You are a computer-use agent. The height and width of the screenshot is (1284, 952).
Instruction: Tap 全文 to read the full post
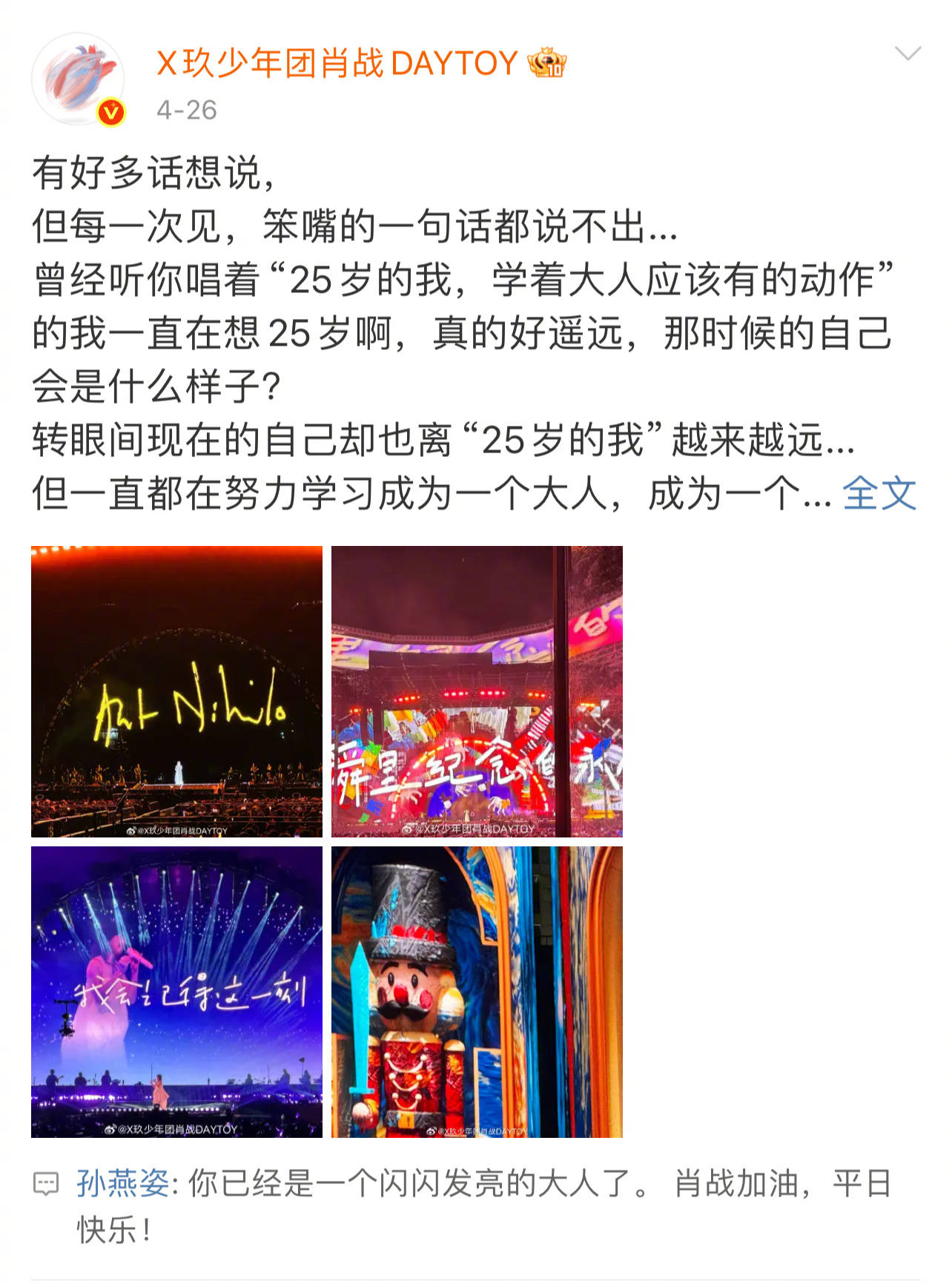click(879, 494)
